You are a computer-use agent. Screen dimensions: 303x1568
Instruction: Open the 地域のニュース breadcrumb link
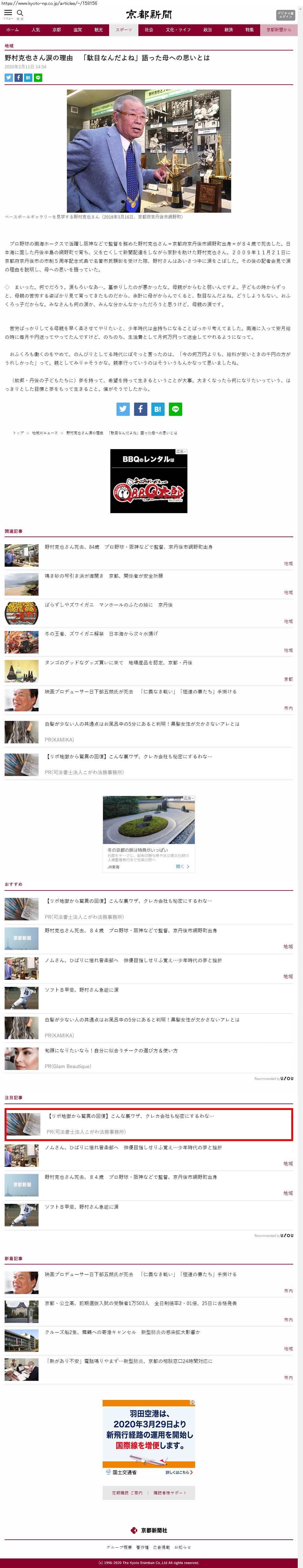(x=44, y=433)
